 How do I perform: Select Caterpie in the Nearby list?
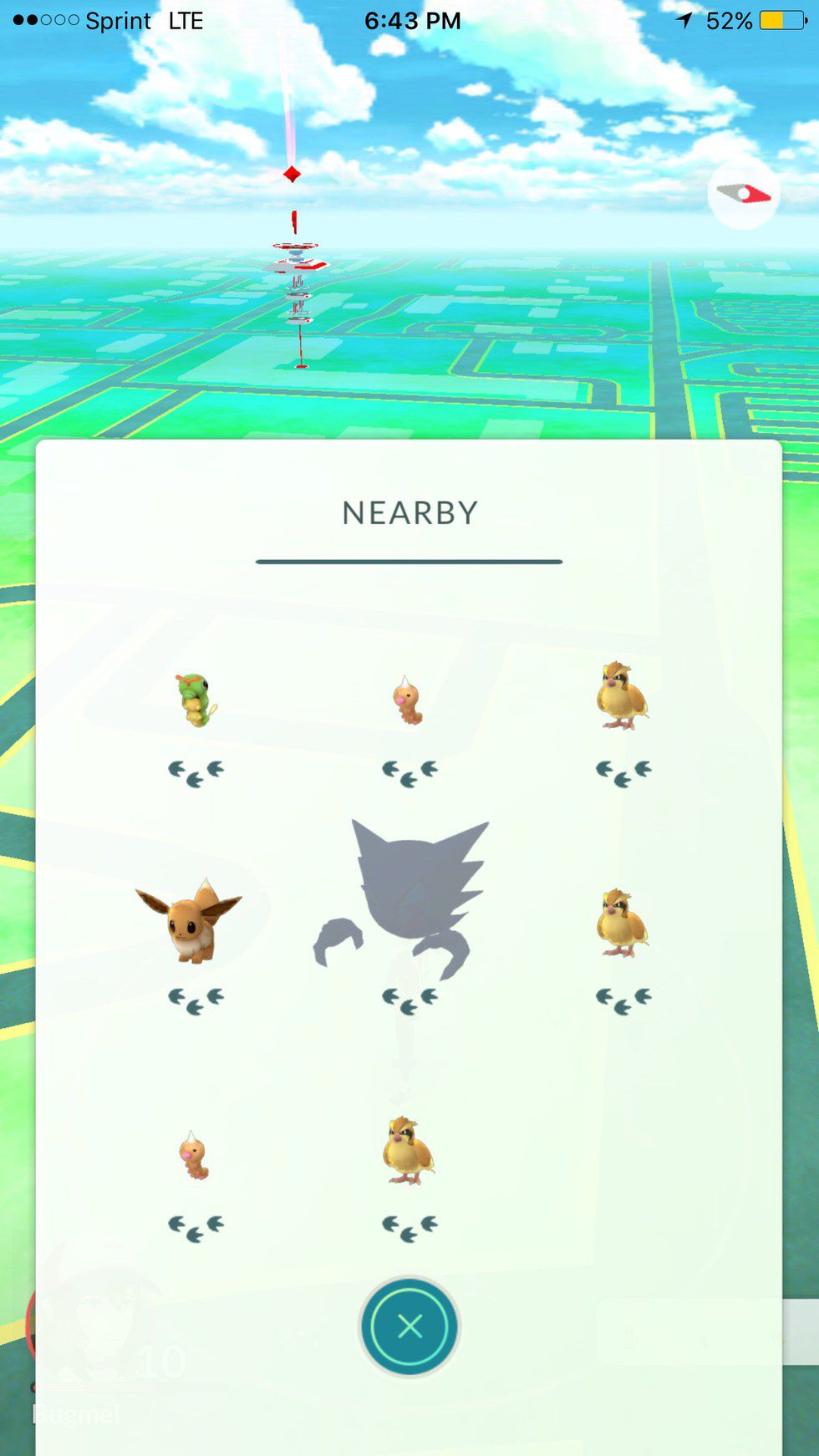click(196, 700)
